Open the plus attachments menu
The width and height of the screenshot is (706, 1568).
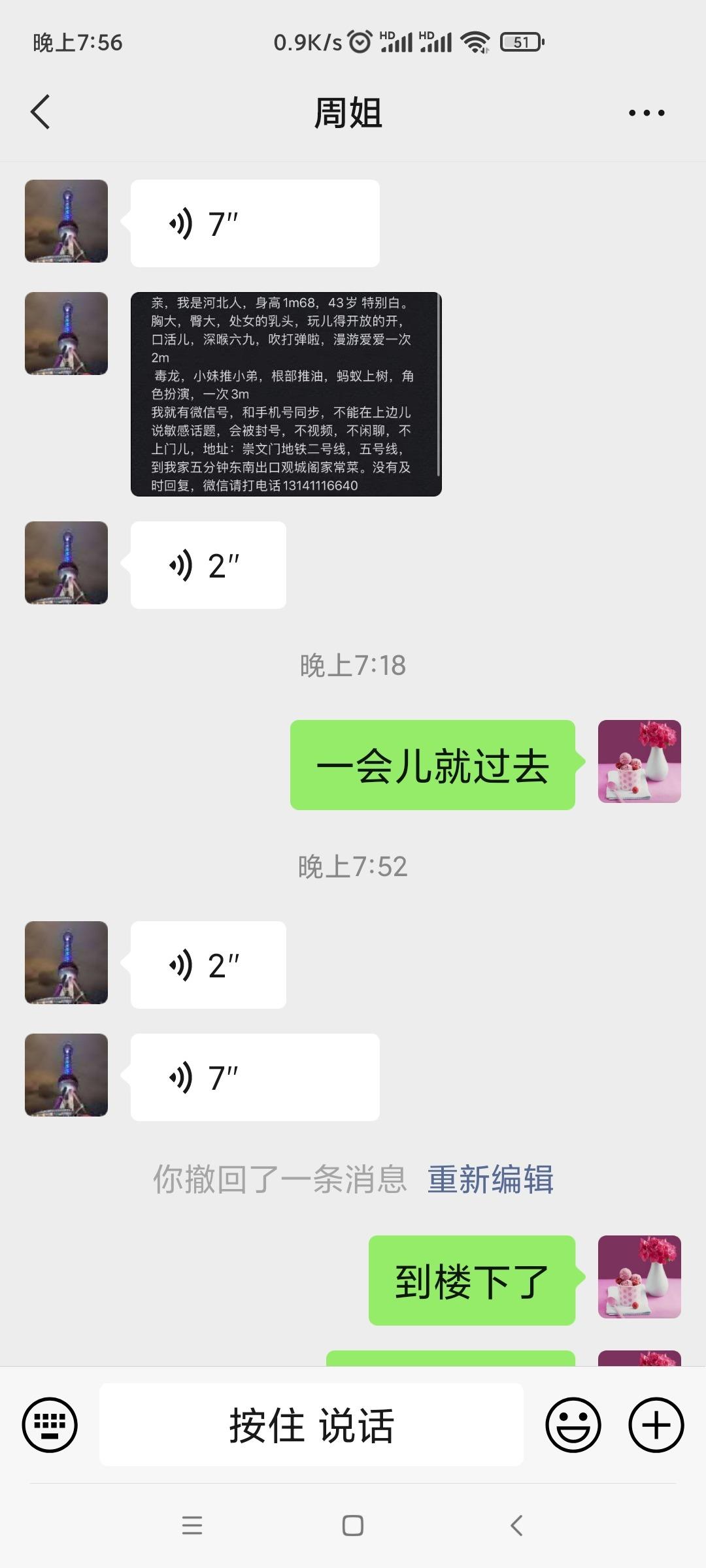[x=656, y=1425]
